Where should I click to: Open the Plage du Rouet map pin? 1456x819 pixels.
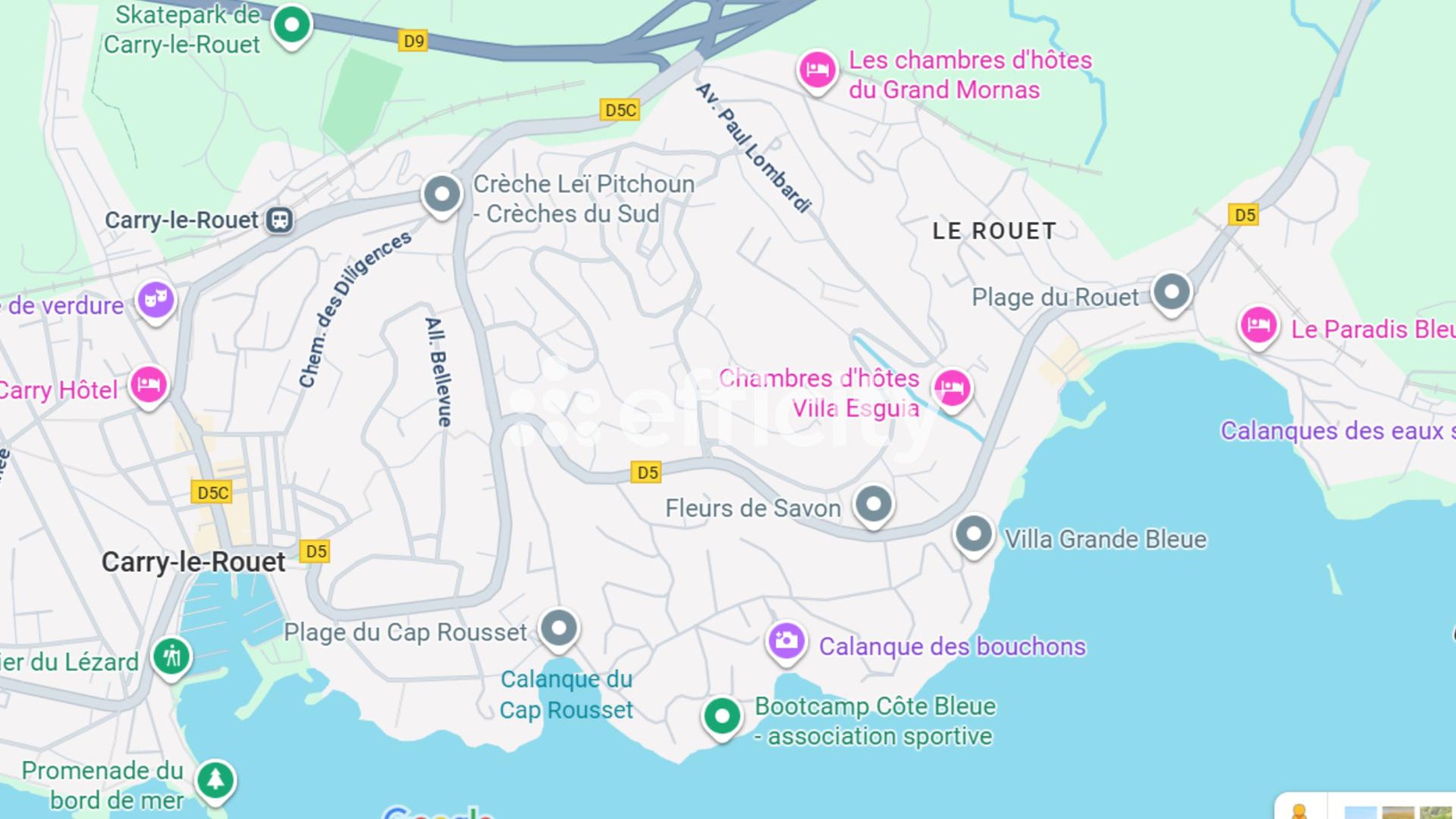click(x=1171, y=292)
